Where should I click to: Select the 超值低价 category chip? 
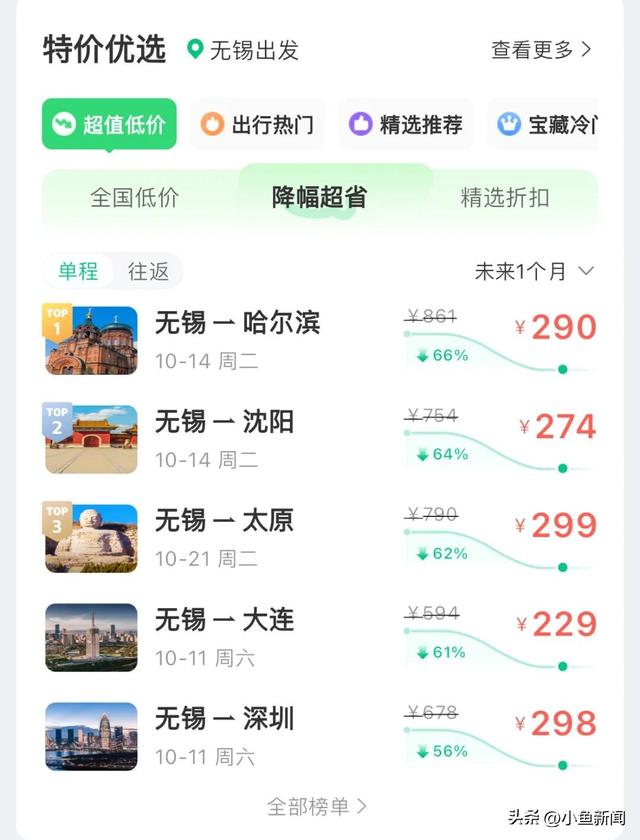pos(110,125)
